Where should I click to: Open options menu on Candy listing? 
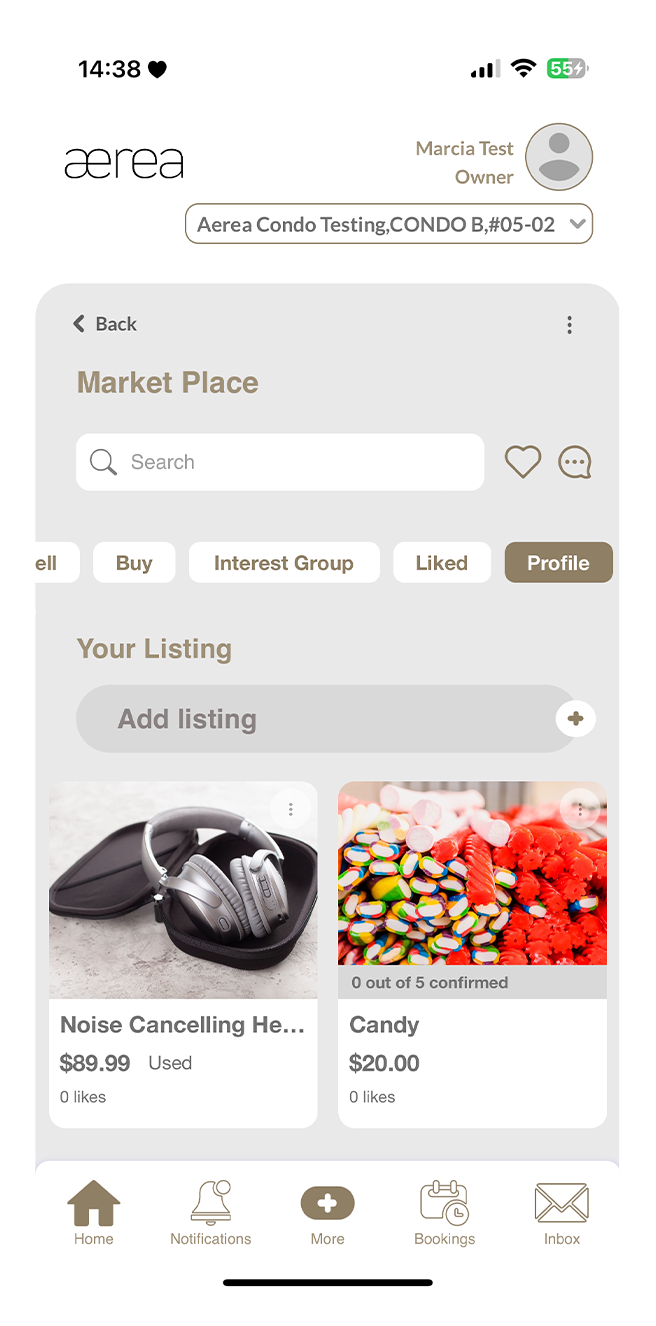coord(579,809)
